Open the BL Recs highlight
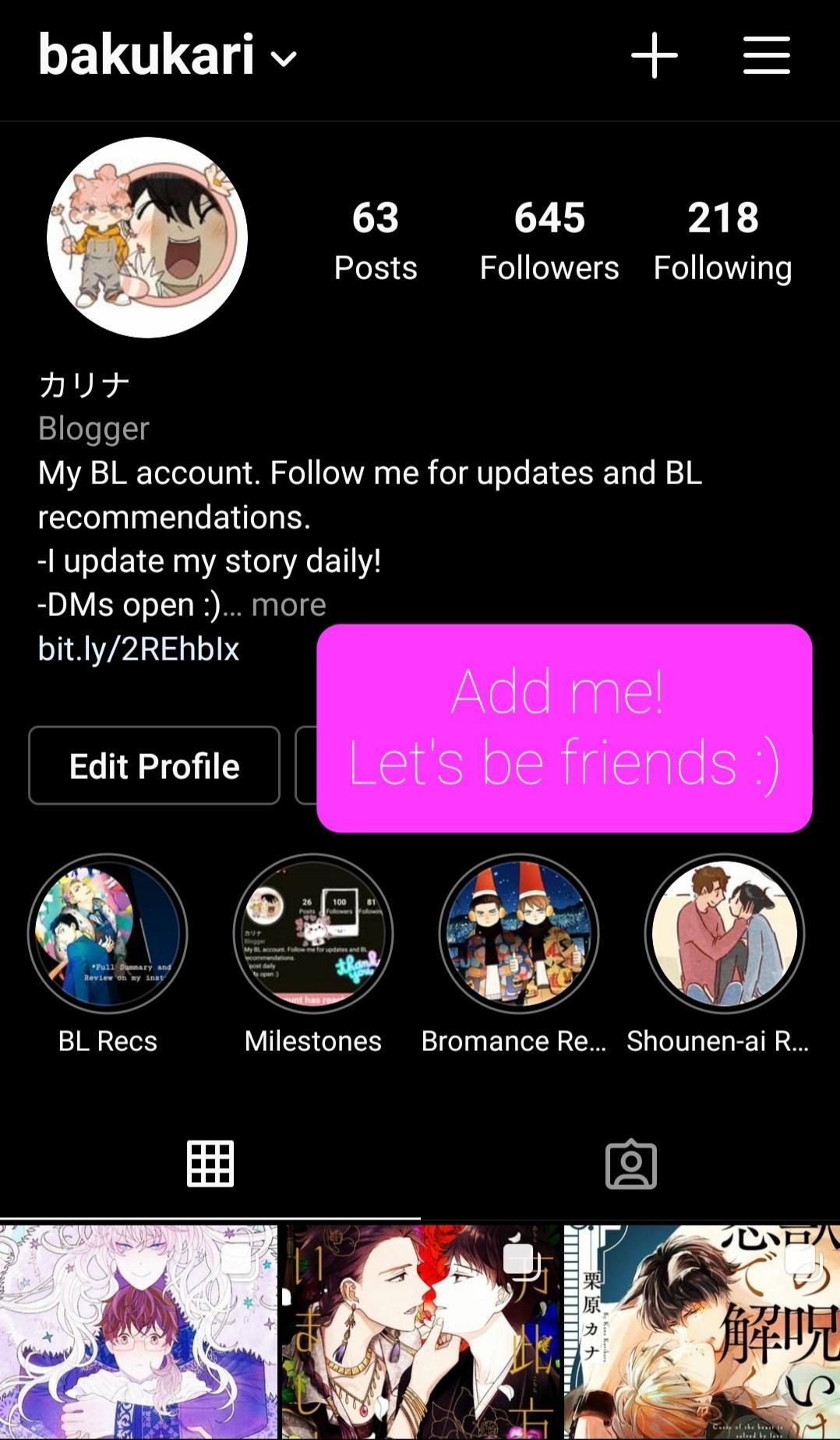 108,934
